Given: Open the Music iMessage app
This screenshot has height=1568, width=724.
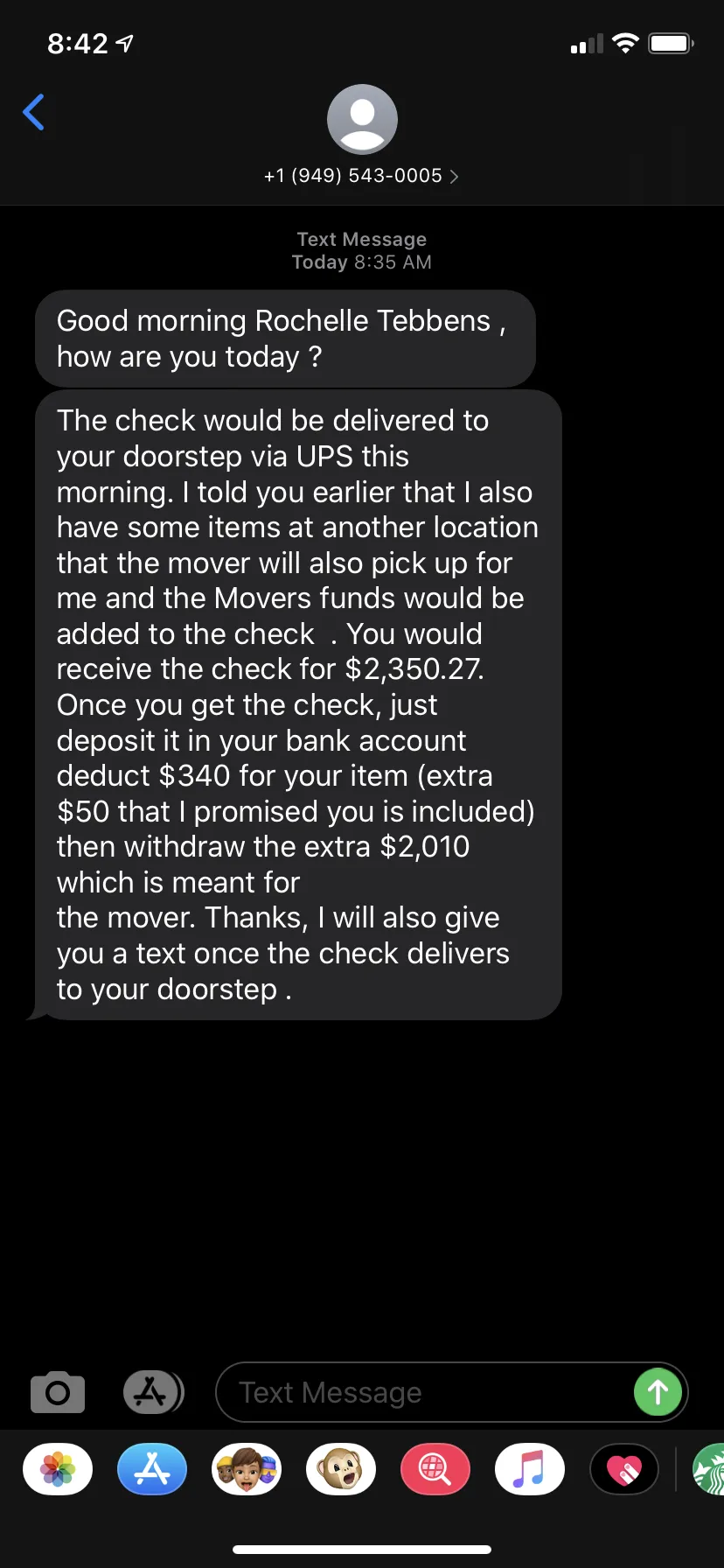Looking at the screenshot, I should click(x=530, y=1468).
